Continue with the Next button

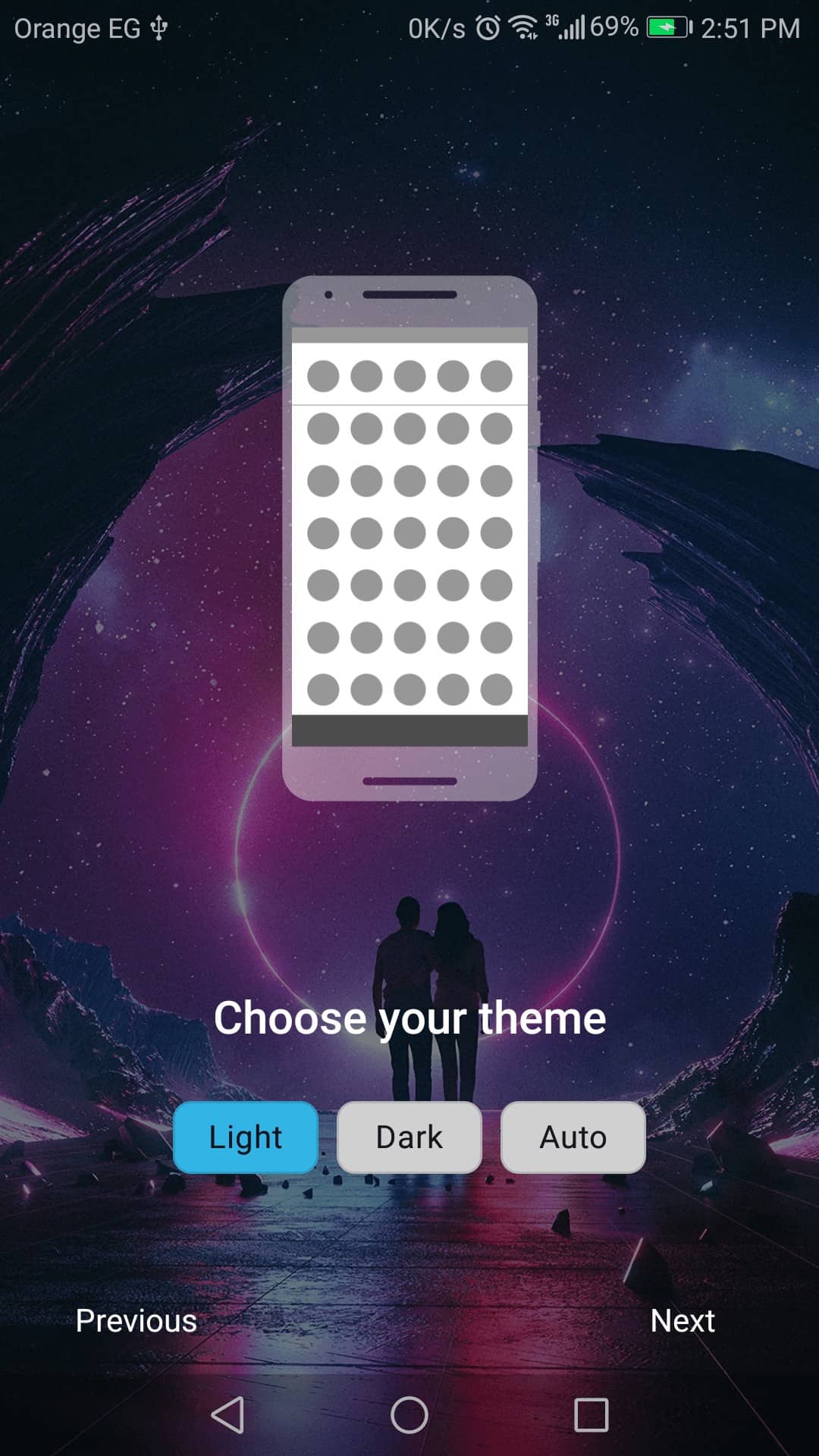[x=682, y=1320]
